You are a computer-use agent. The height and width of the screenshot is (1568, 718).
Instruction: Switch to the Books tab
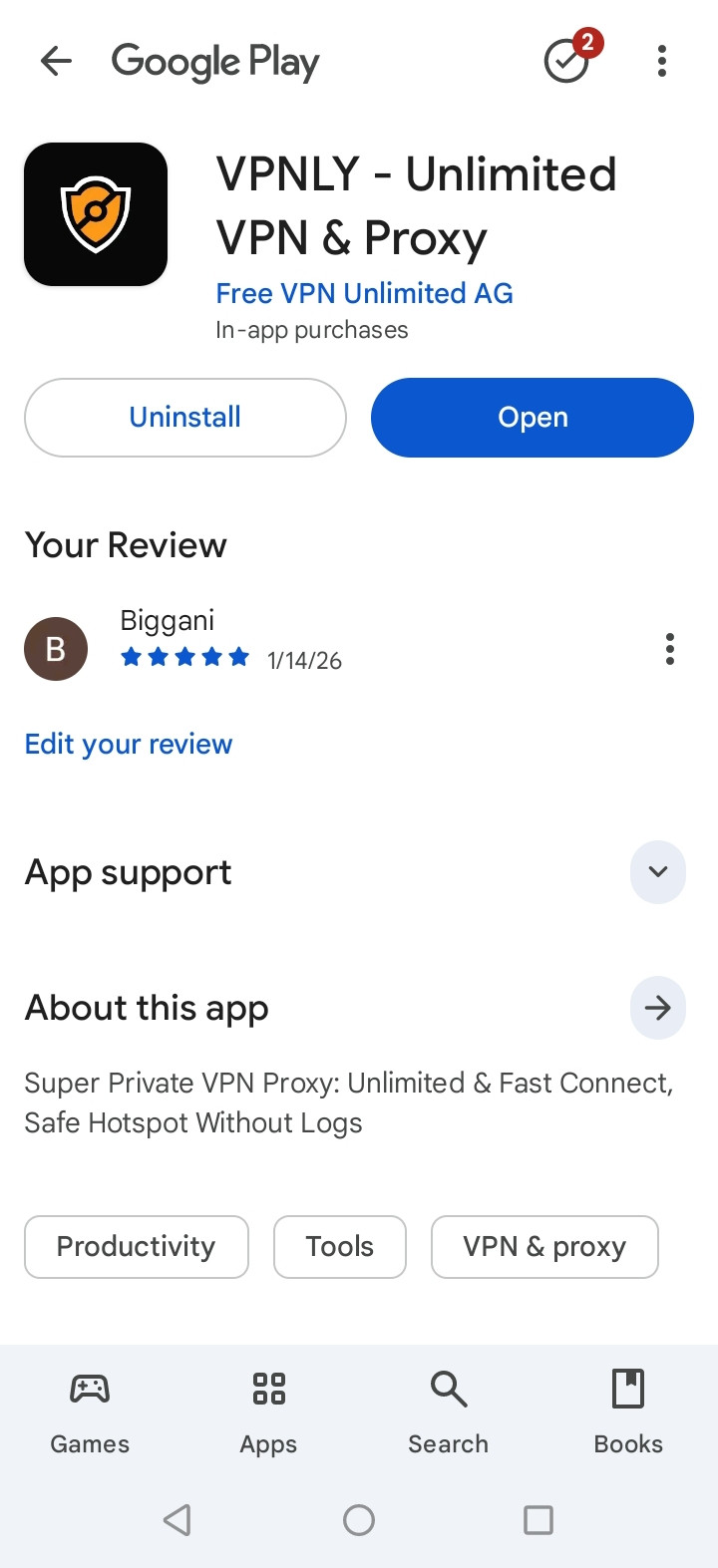[x=628, y=1412]
